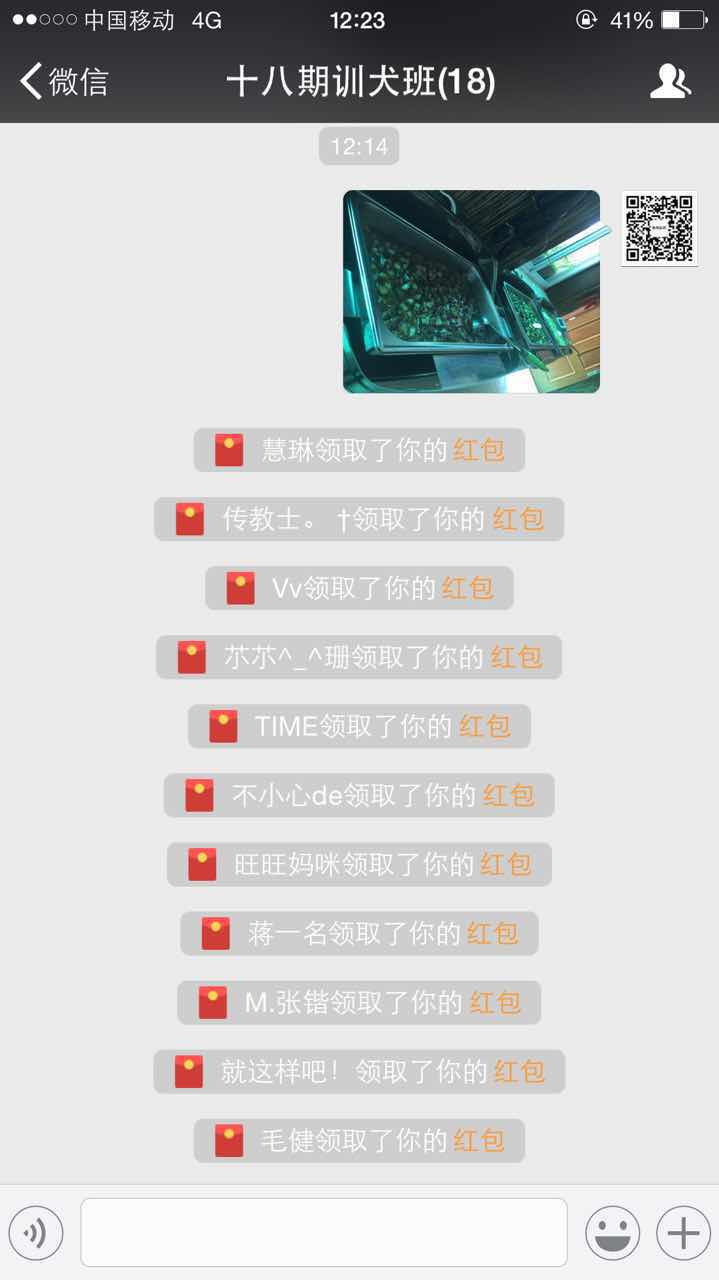Open 红包 link in M.张锴's notice
Screen dimensions: 719x1280
click(x=495, y=1002)
